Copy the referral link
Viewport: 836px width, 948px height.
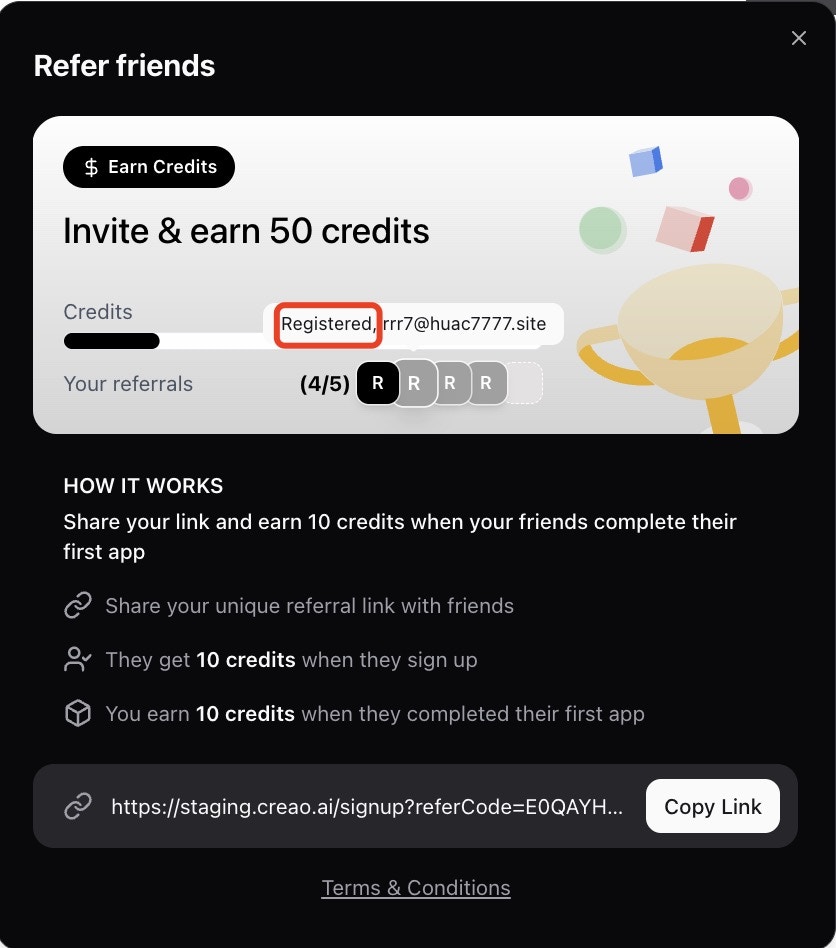(712, 806)
